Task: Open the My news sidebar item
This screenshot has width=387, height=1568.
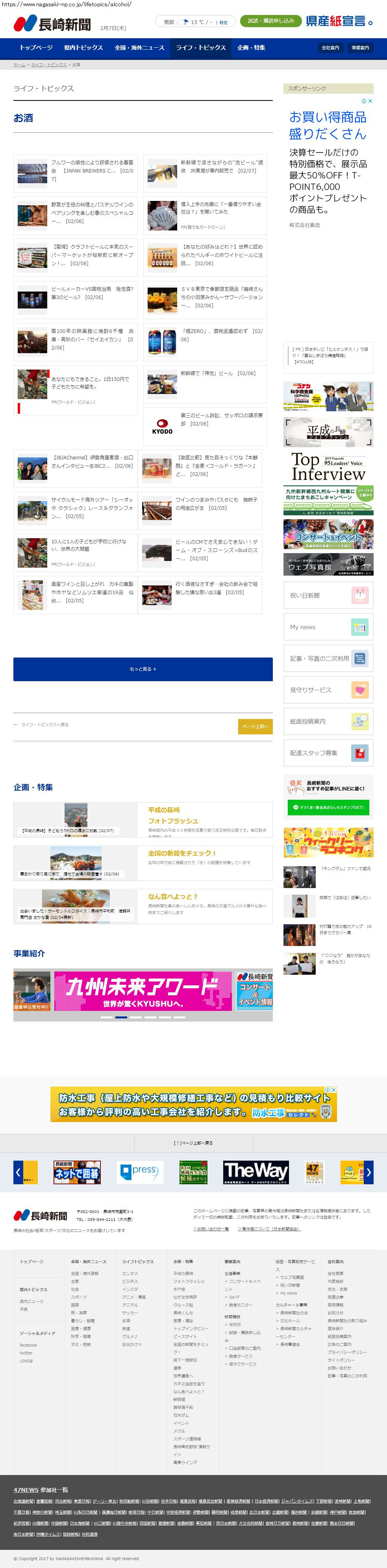Action: click(328, 627)
